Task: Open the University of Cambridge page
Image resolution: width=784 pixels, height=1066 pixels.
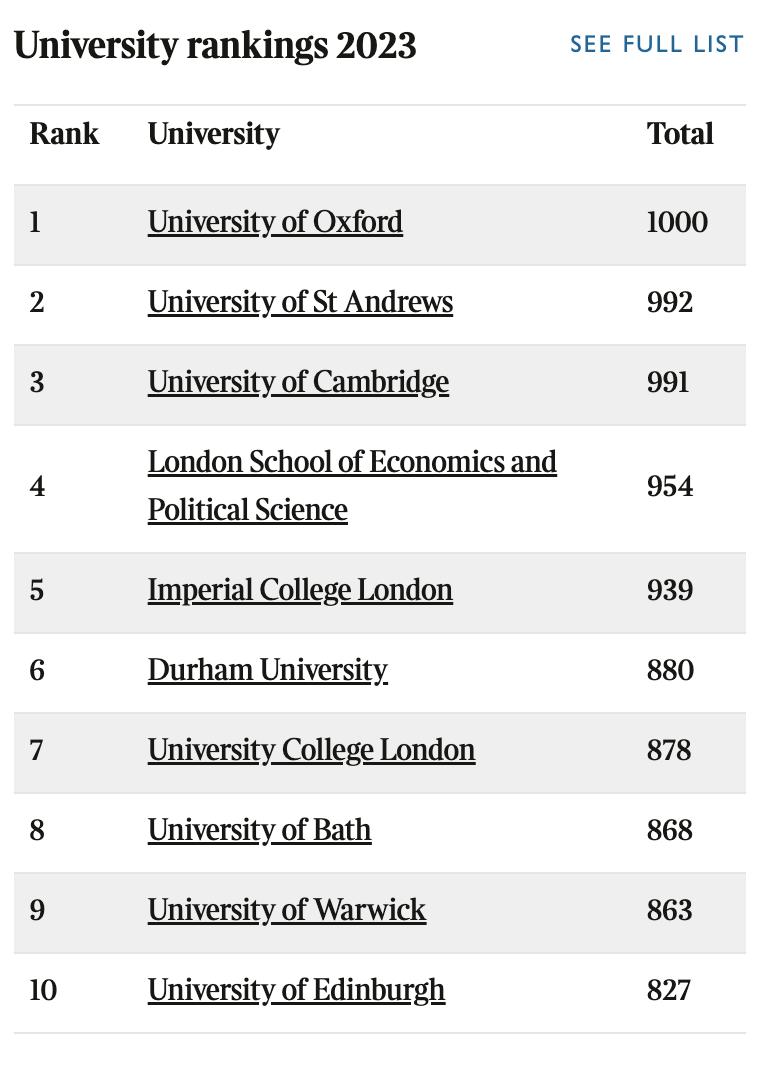Action: click(298, 382)
